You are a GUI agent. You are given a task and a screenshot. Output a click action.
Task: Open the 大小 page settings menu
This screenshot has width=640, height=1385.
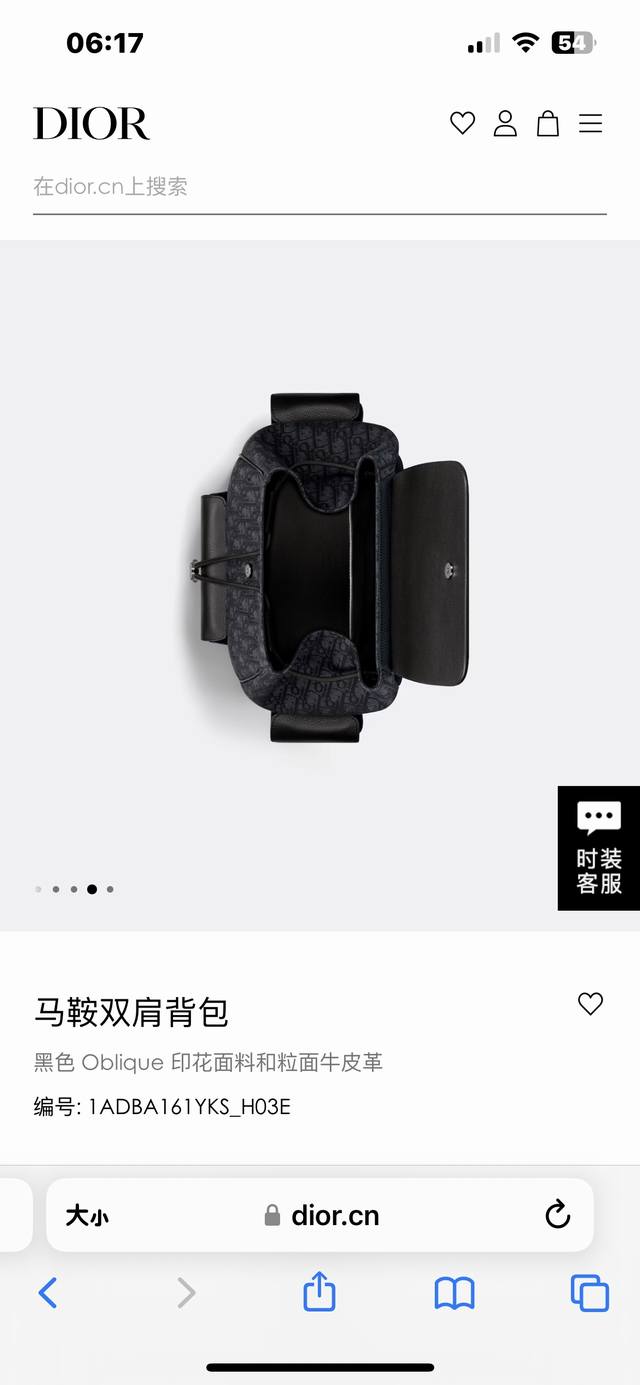87,1216
